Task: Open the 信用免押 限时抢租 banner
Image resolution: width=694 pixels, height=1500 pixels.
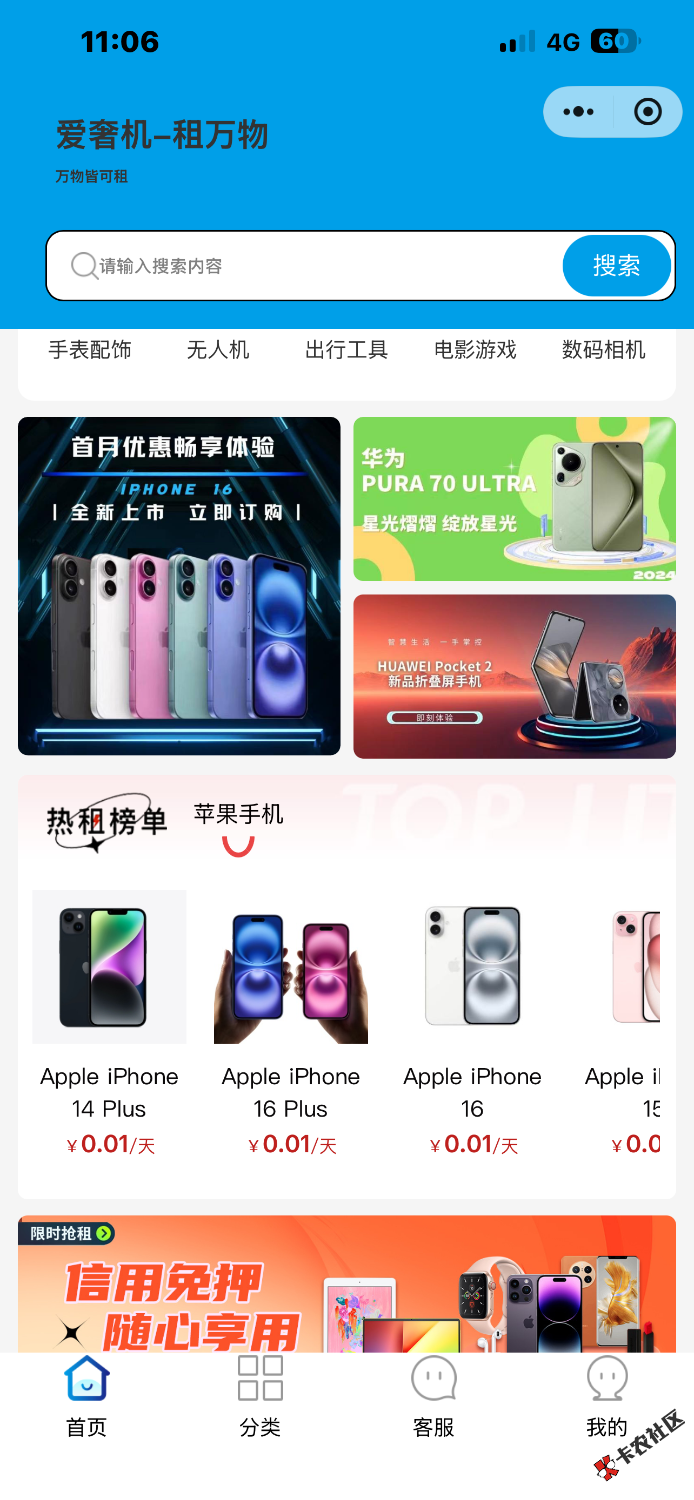Action: tap(346, 1285)
